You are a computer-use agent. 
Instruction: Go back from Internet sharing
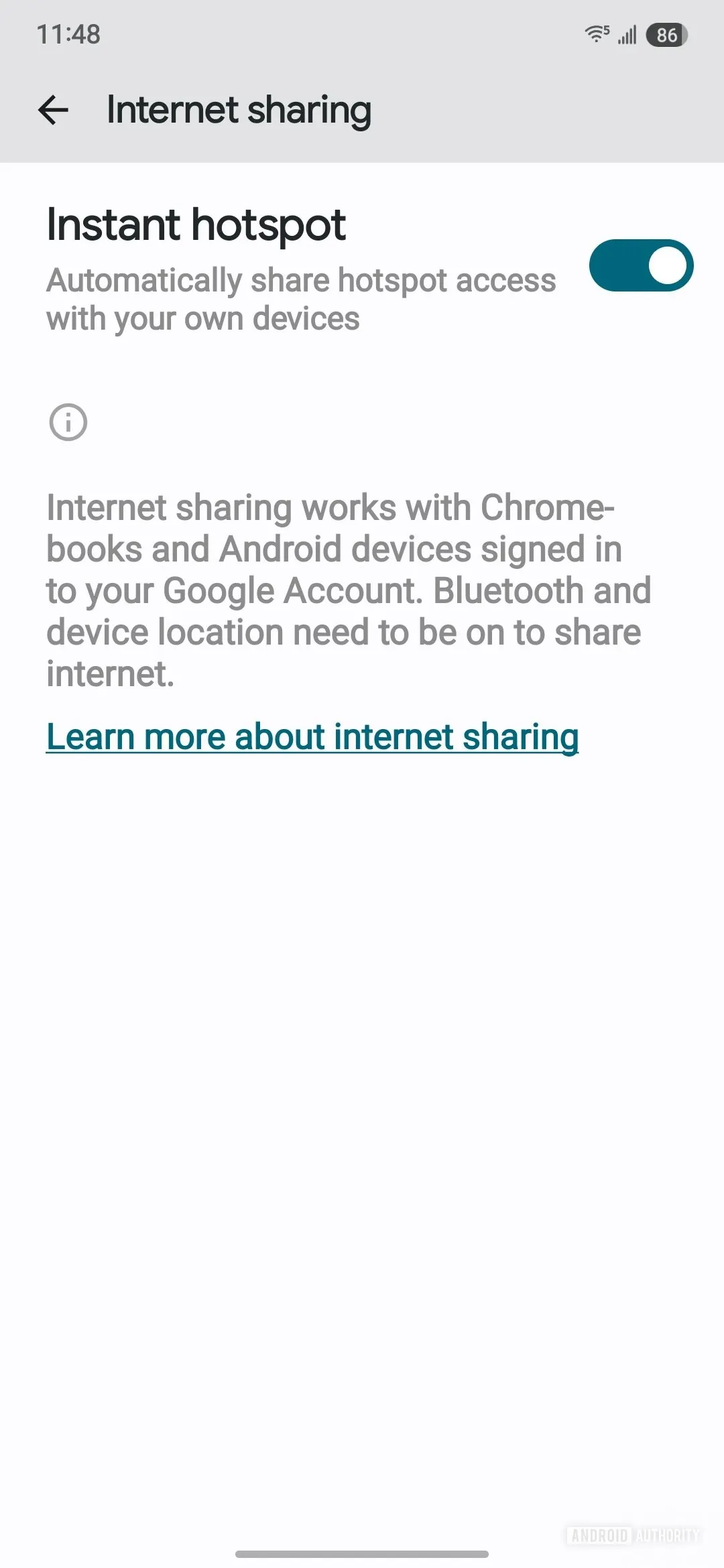click(54, 110)
